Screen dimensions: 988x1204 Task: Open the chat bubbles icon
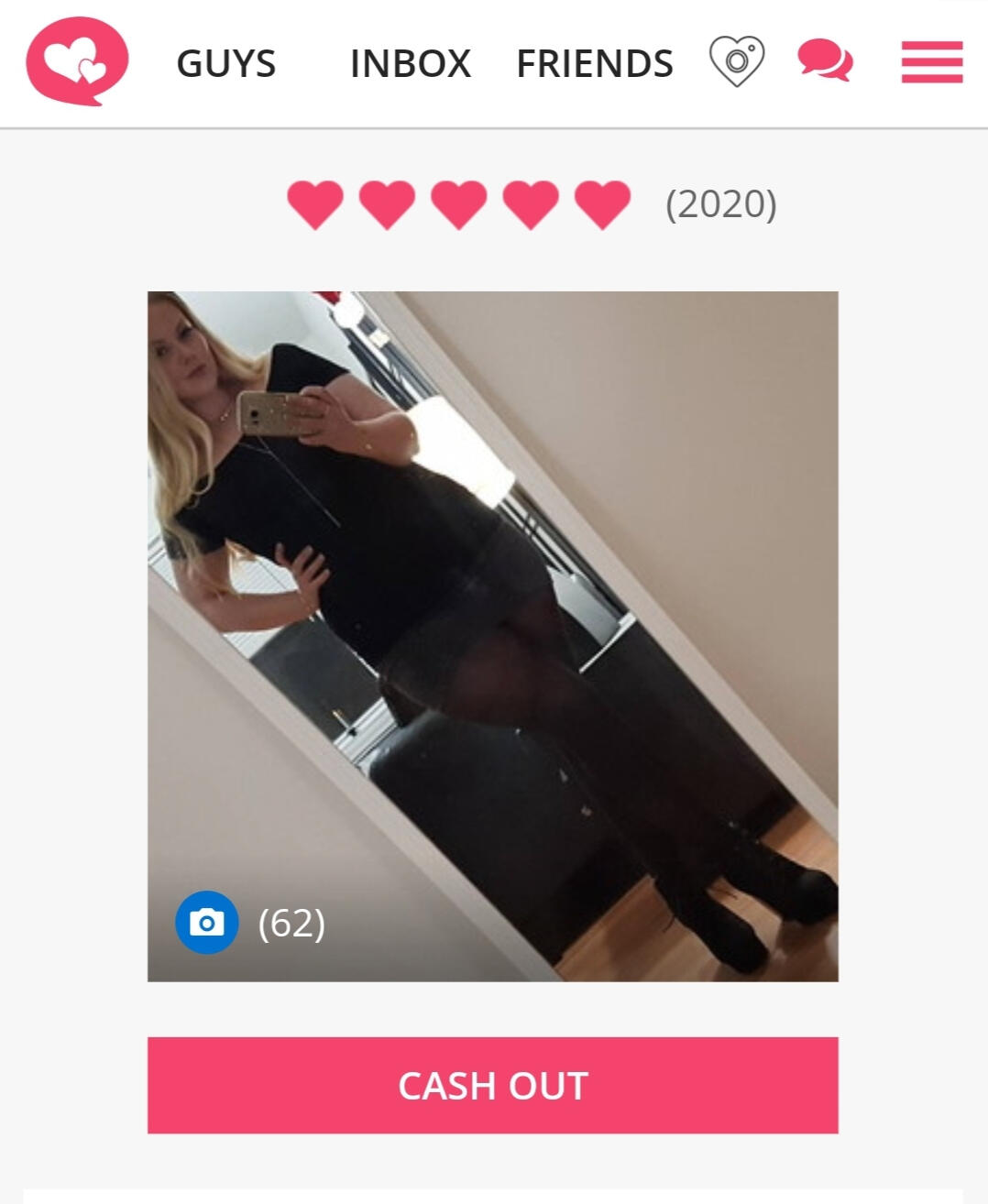(824, 61)
